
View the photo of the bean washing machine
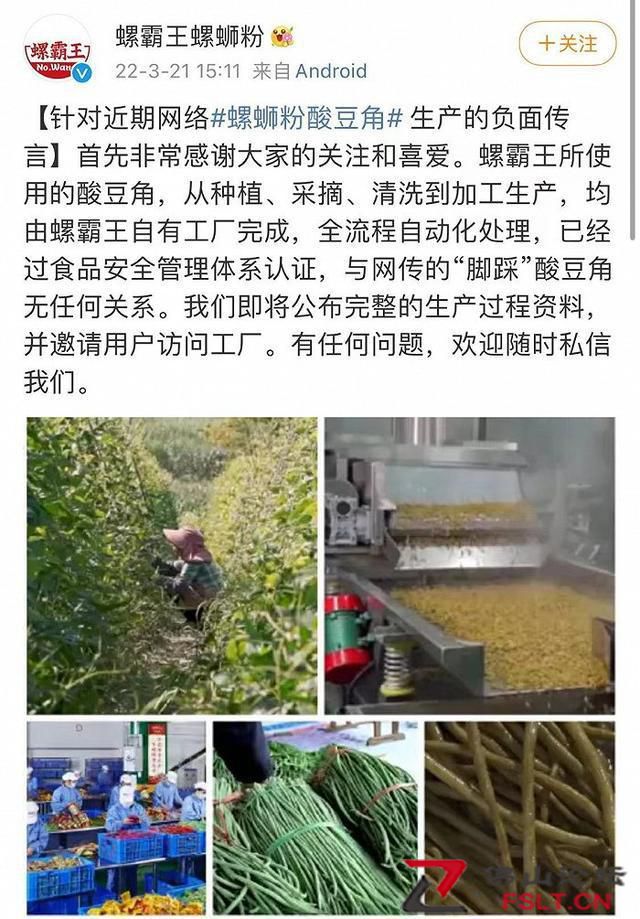(469, 565)
